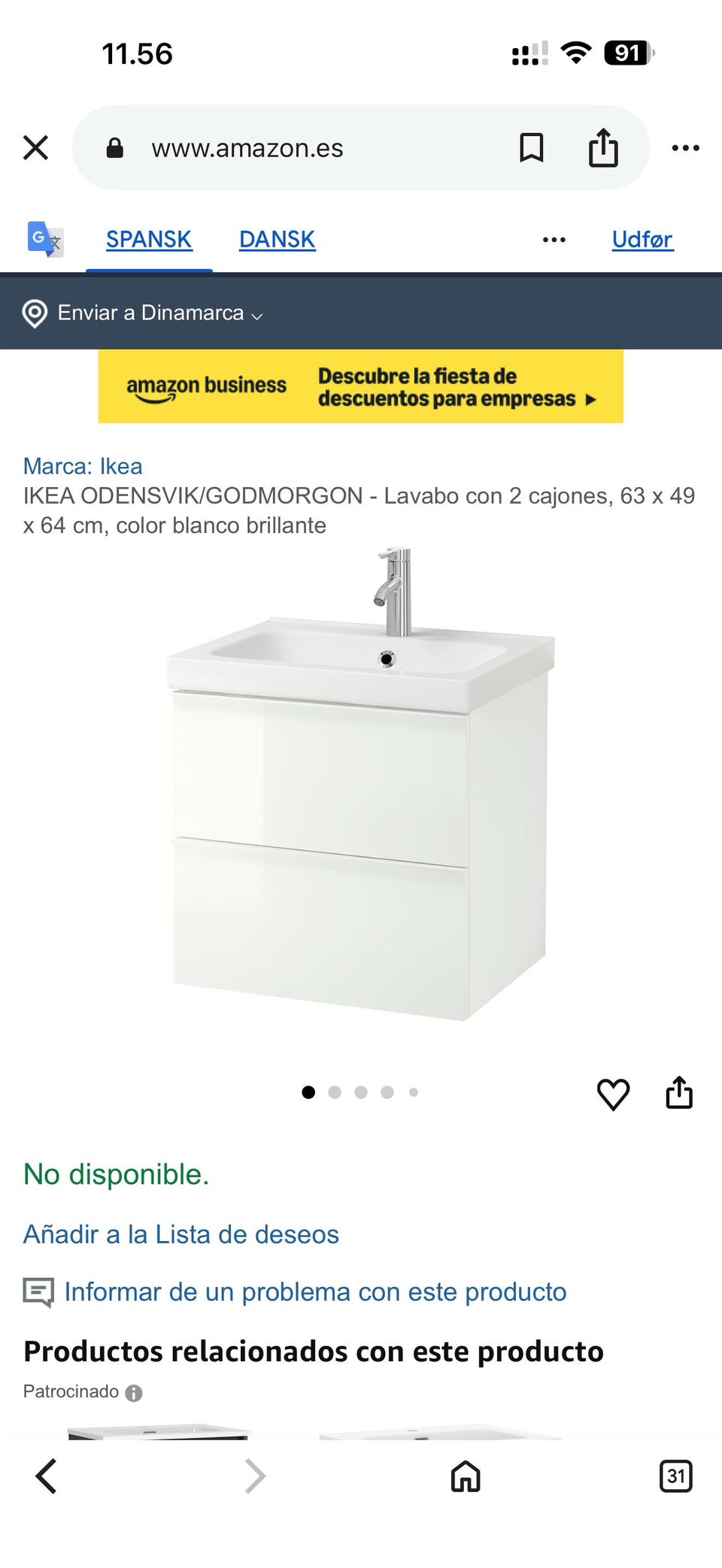
Task: Open the browser share sheet
Action: pos(602,148)
